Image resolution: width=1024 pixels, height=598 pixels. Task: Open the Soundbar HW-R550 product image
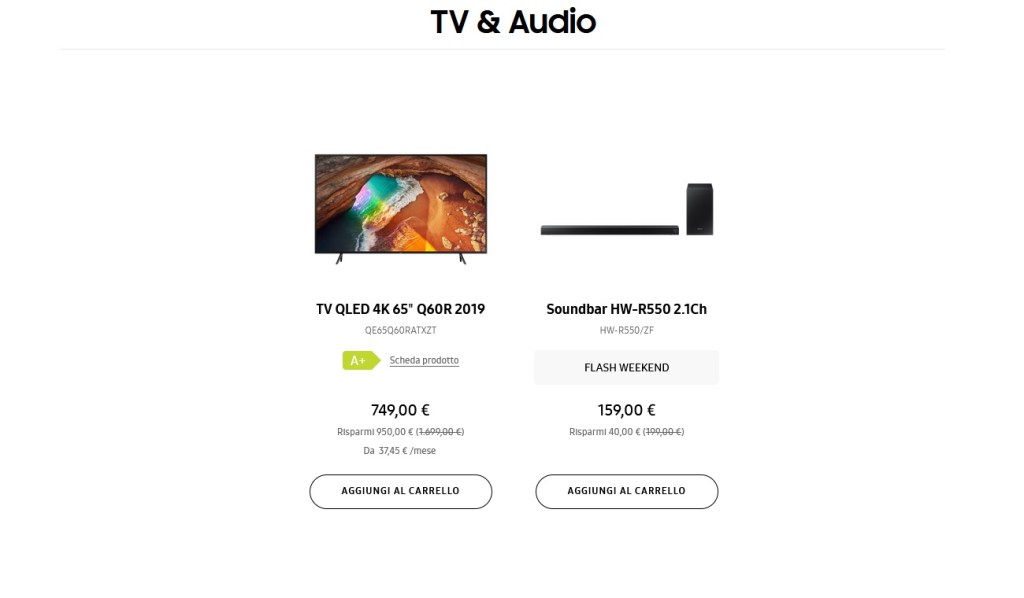point(626,211)
